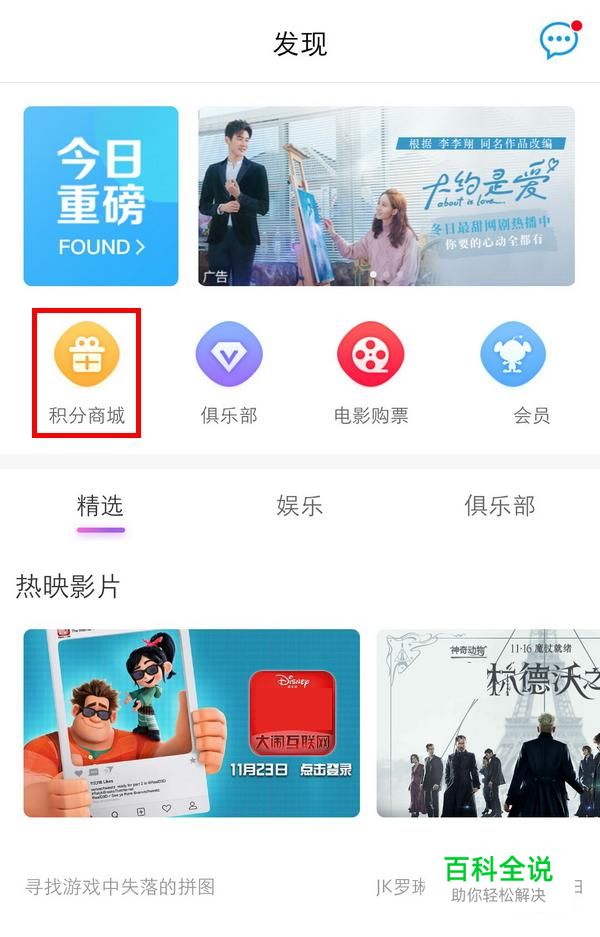Image resolution: width=600 pixels, height=937 pixels.
Task: Open 积分商城 points mall
Action: tap(87, 372)
